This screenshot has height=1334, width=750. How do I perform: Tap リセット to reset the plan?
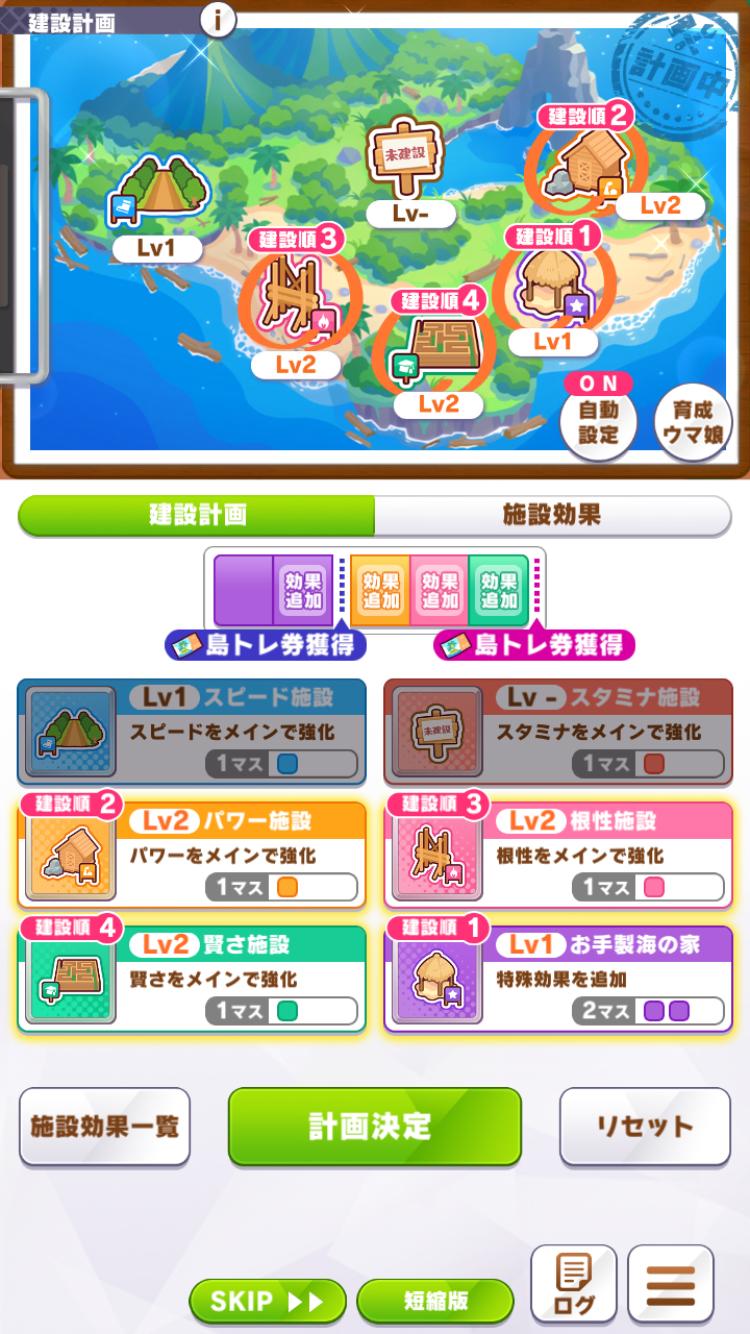click(644, 1126)
